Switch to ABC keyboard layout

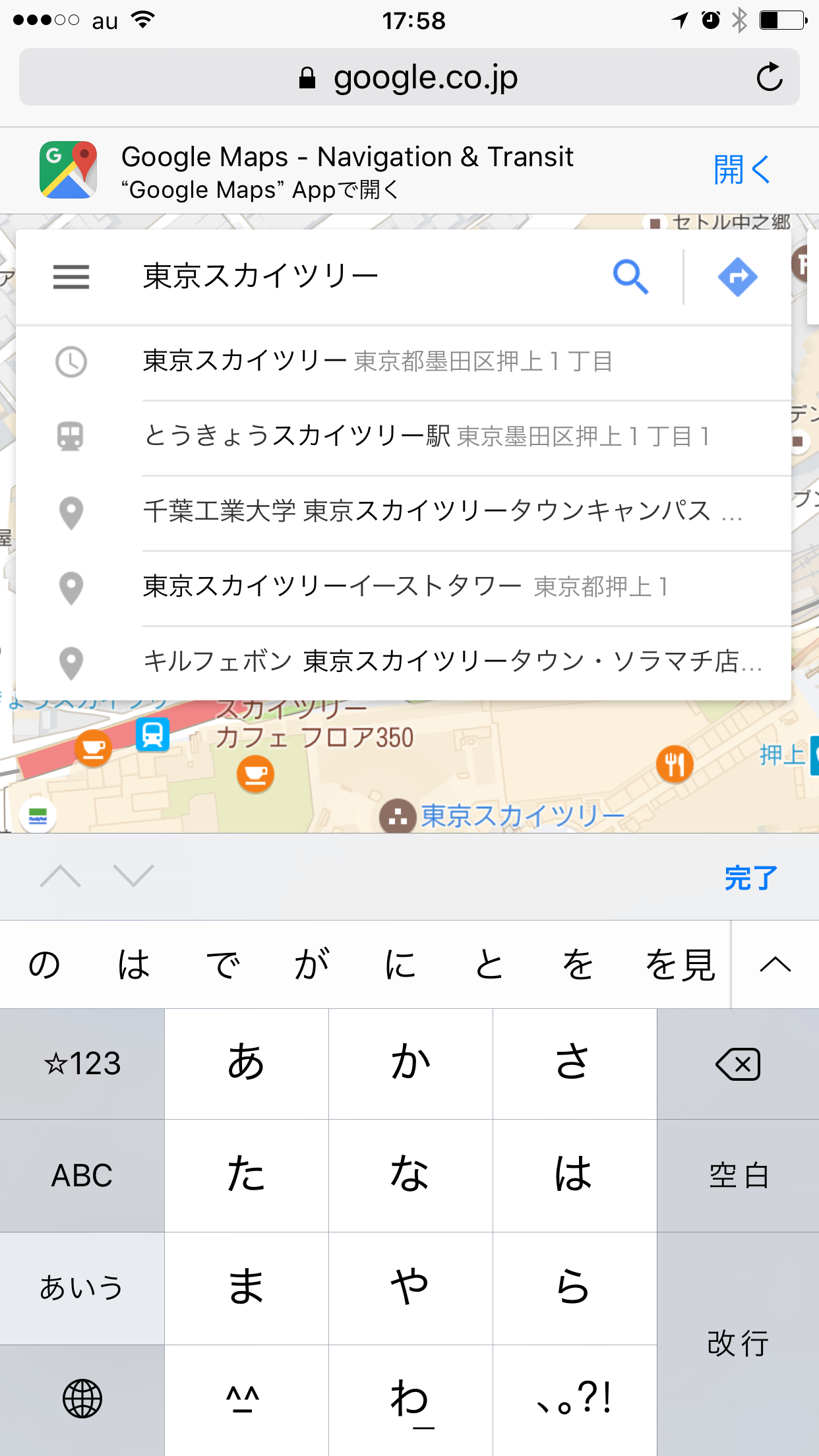click(82, 1176)
